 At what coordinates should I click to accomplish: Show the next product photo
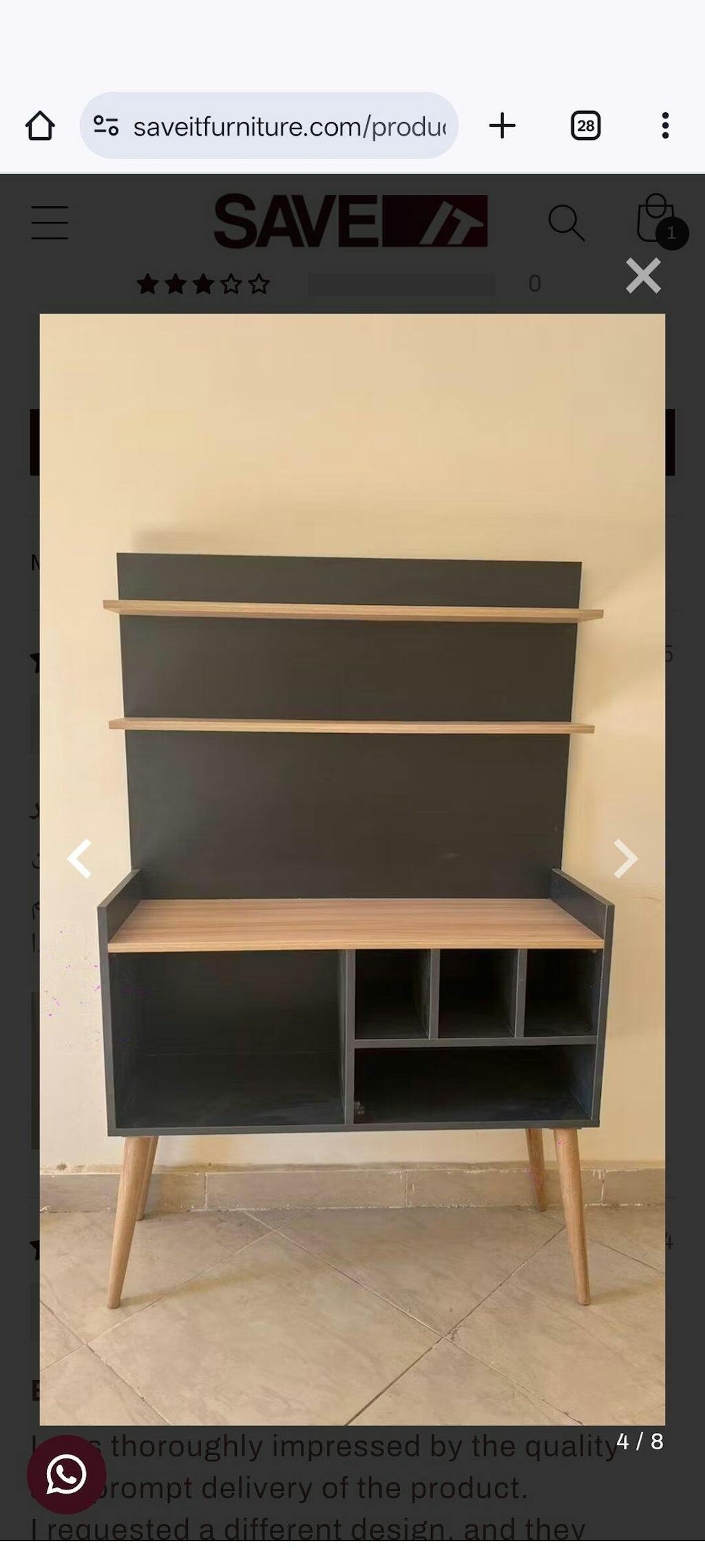tap(624, 859)
